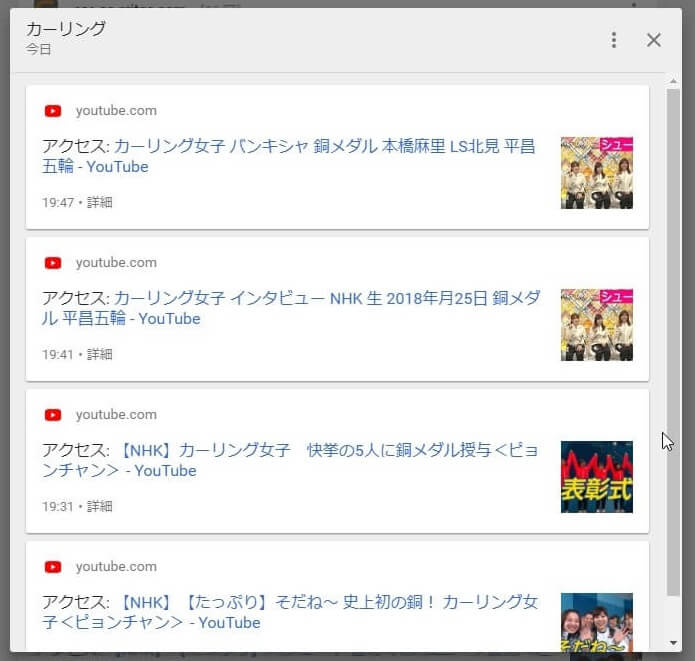This screenshot has height=661, width=695.
Task: Tap the 表彰式 video thumbnail
Action: (x=597, y=477)
